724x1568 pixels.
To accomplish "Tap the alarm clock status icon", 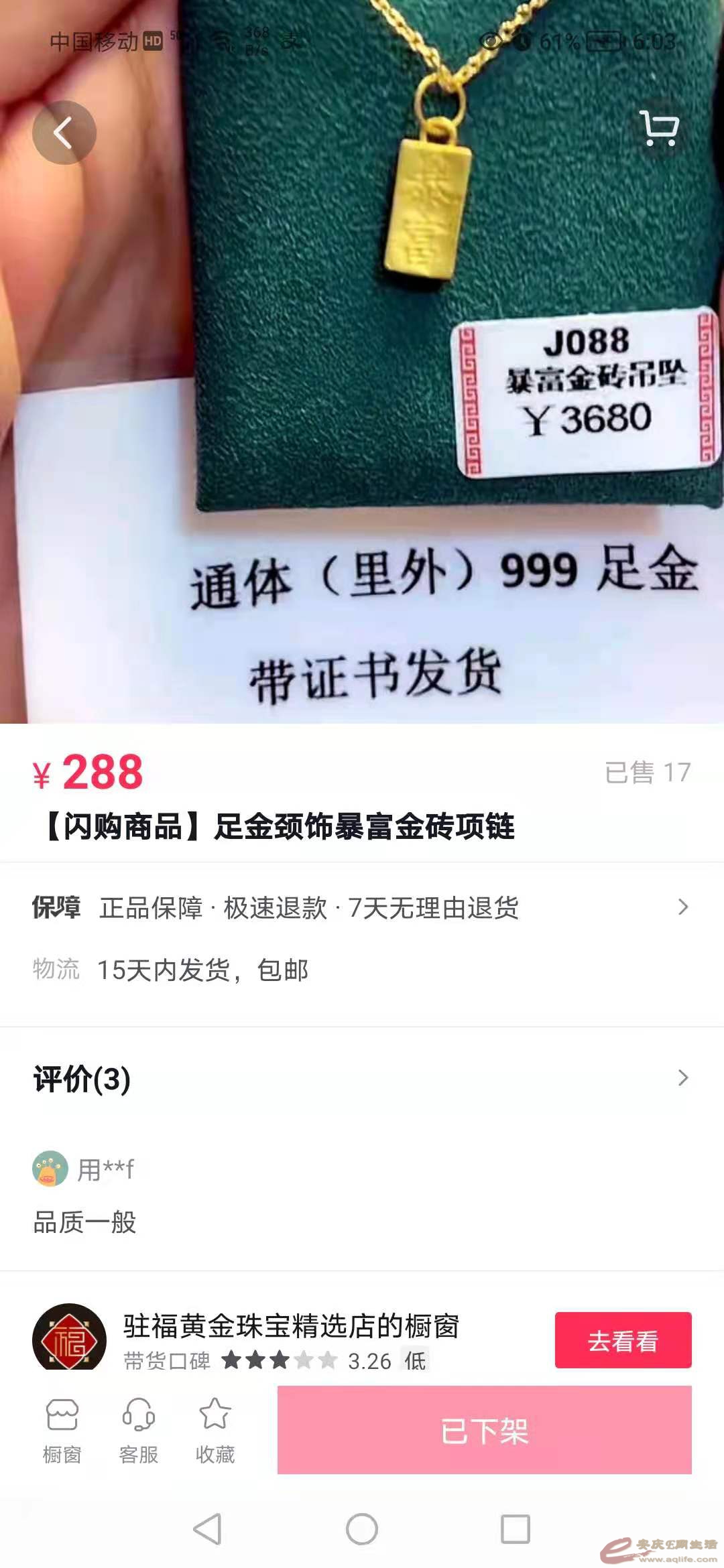I will point(523,42).
